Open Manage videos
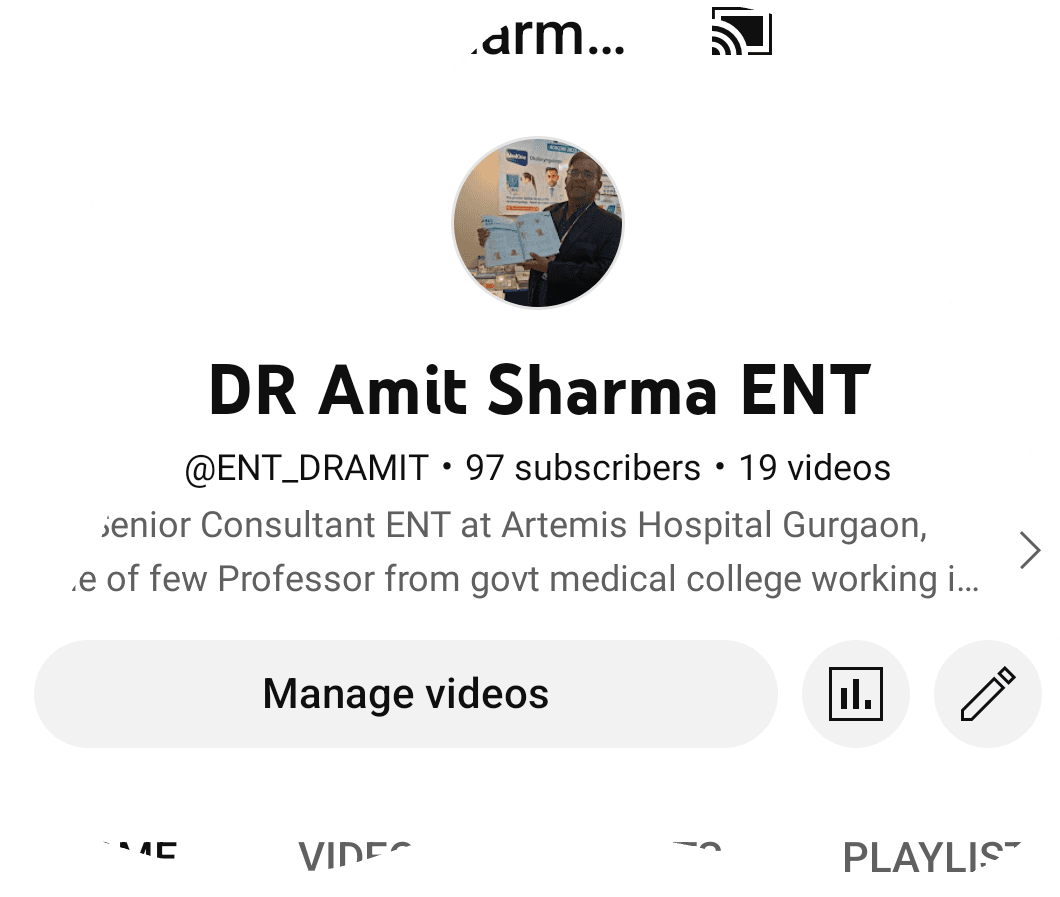This screenshot has height=897, width=1060. pos(405,694)
